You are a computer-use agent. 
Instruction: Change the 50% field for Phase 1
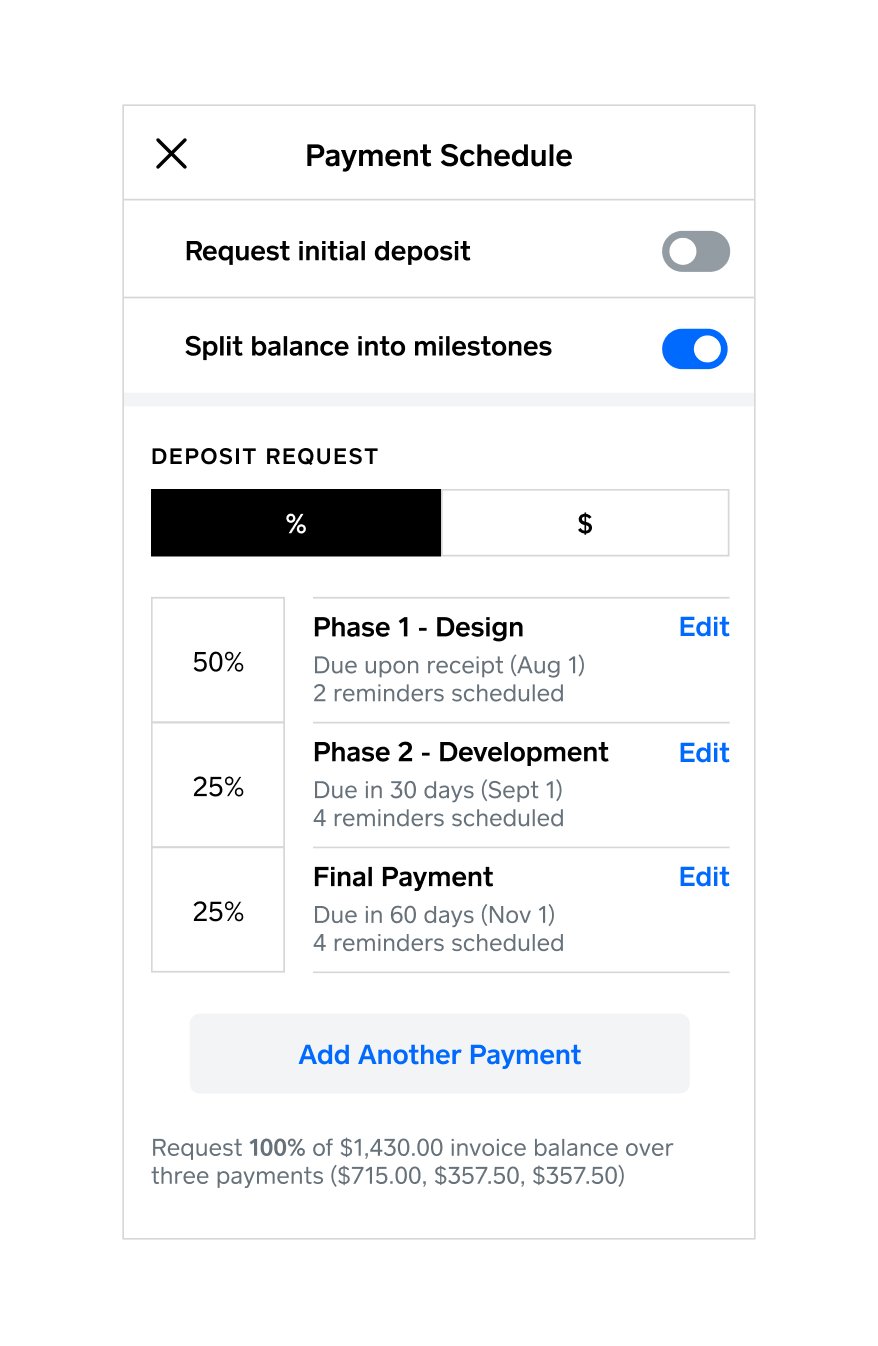[x=218, y=661]
